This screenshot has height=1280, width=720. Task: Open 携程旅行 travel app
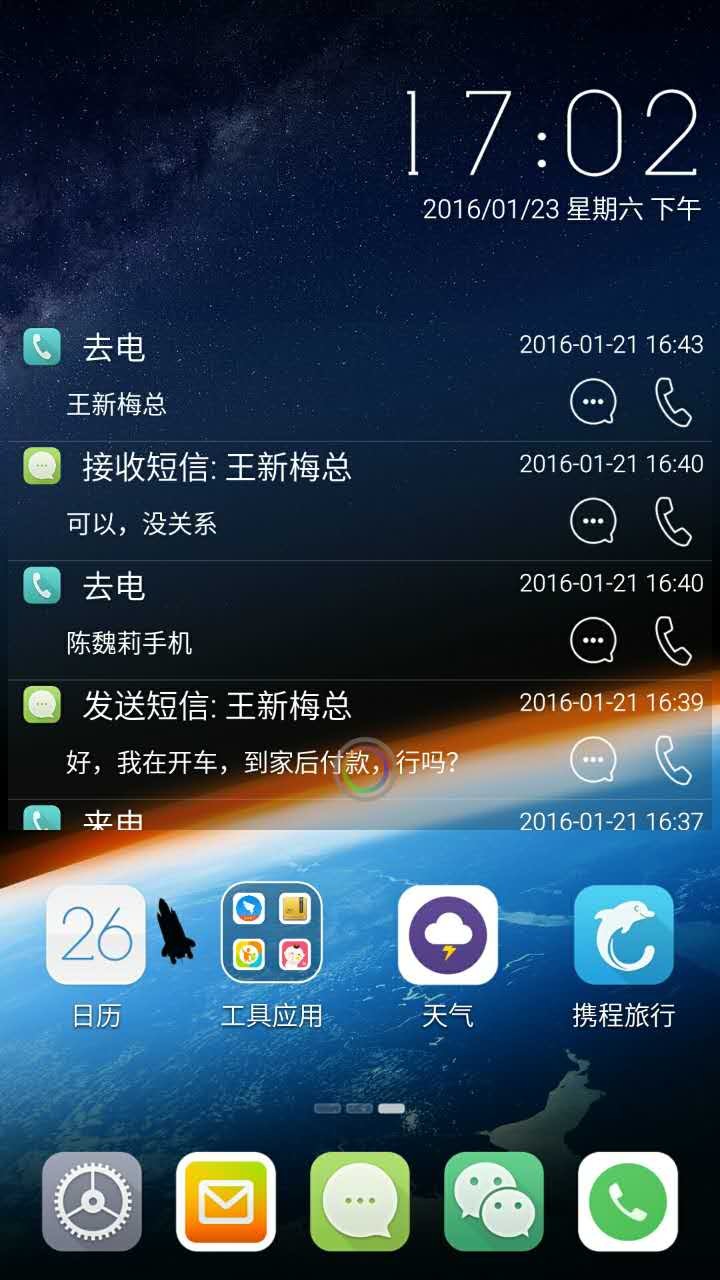[x=623, y=935]
